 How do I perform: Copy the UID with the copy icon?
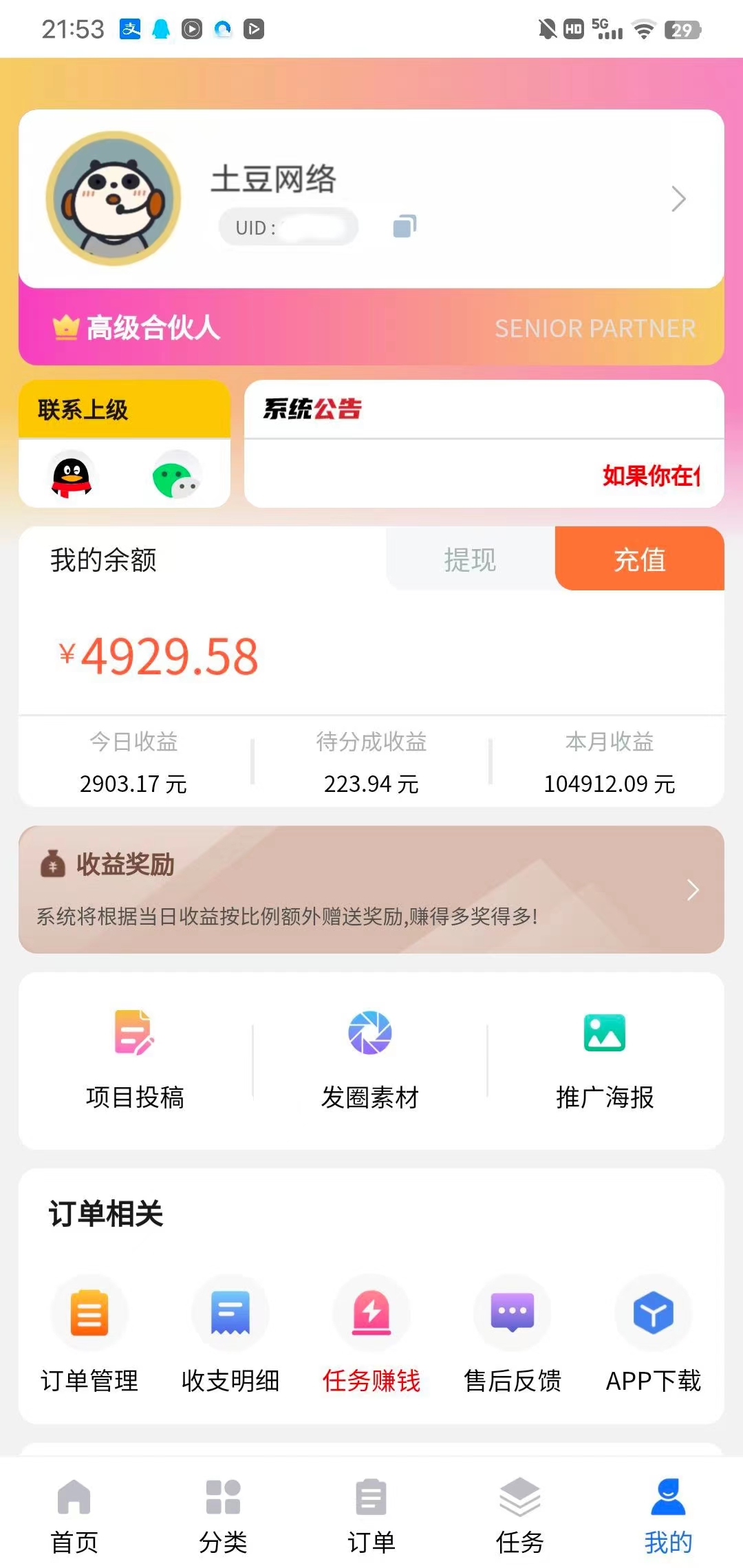click(x=405, y=226)
